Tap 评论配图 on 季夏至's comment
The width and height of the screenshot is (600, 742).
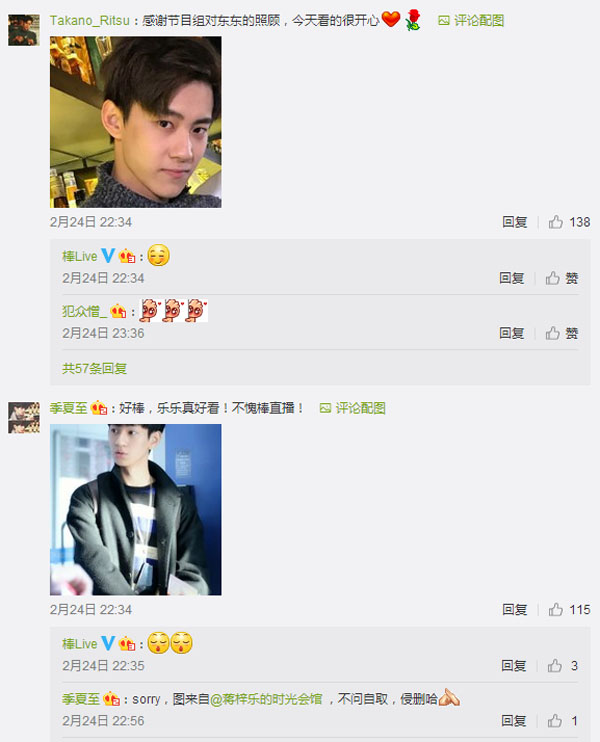coord(352,408)
